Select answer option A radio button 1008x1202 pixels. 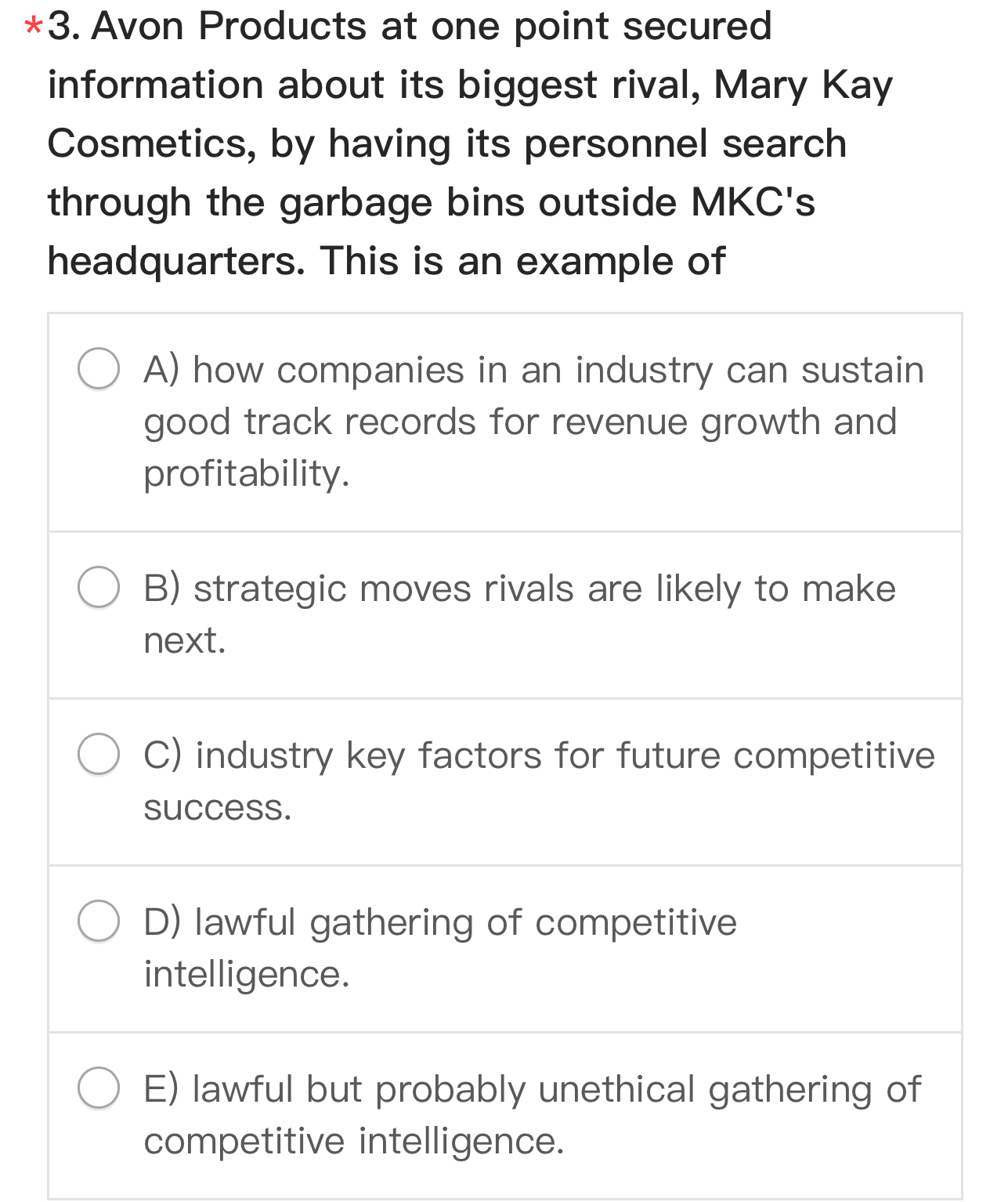(99, 370)
